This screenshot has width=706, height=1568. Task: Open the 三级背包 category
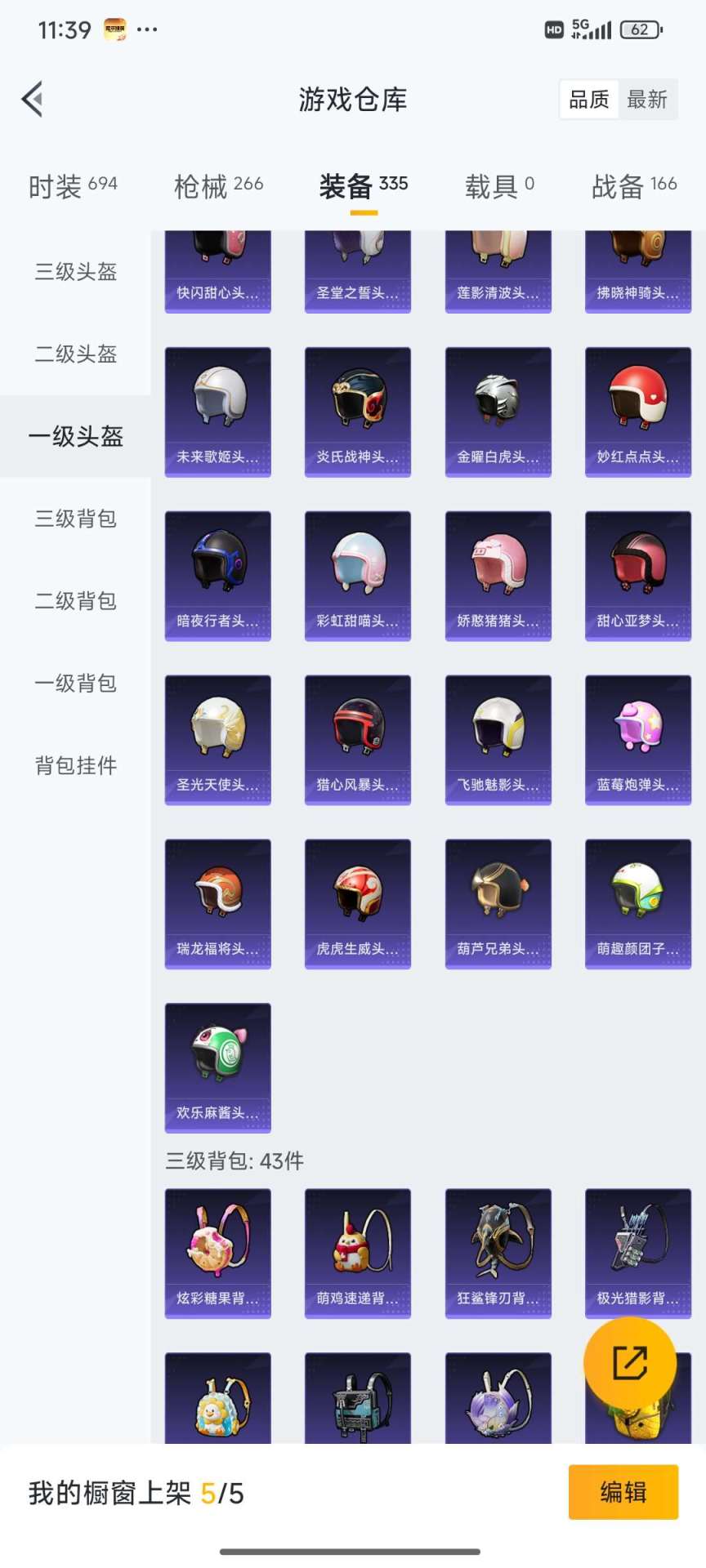74,519
